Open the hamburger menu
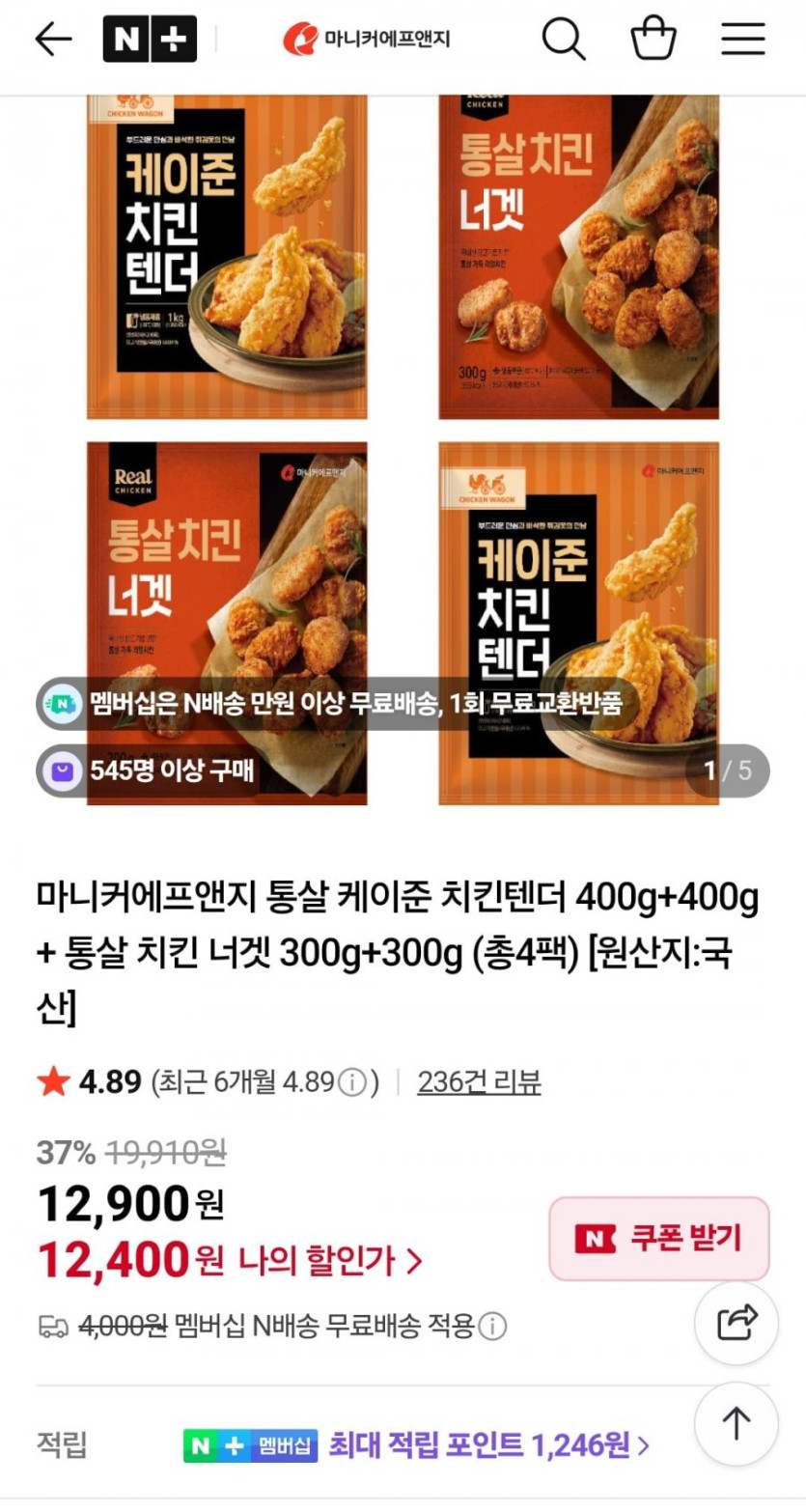The height and width of the screenshot is (1512, 806). click(x=742, y=40)
